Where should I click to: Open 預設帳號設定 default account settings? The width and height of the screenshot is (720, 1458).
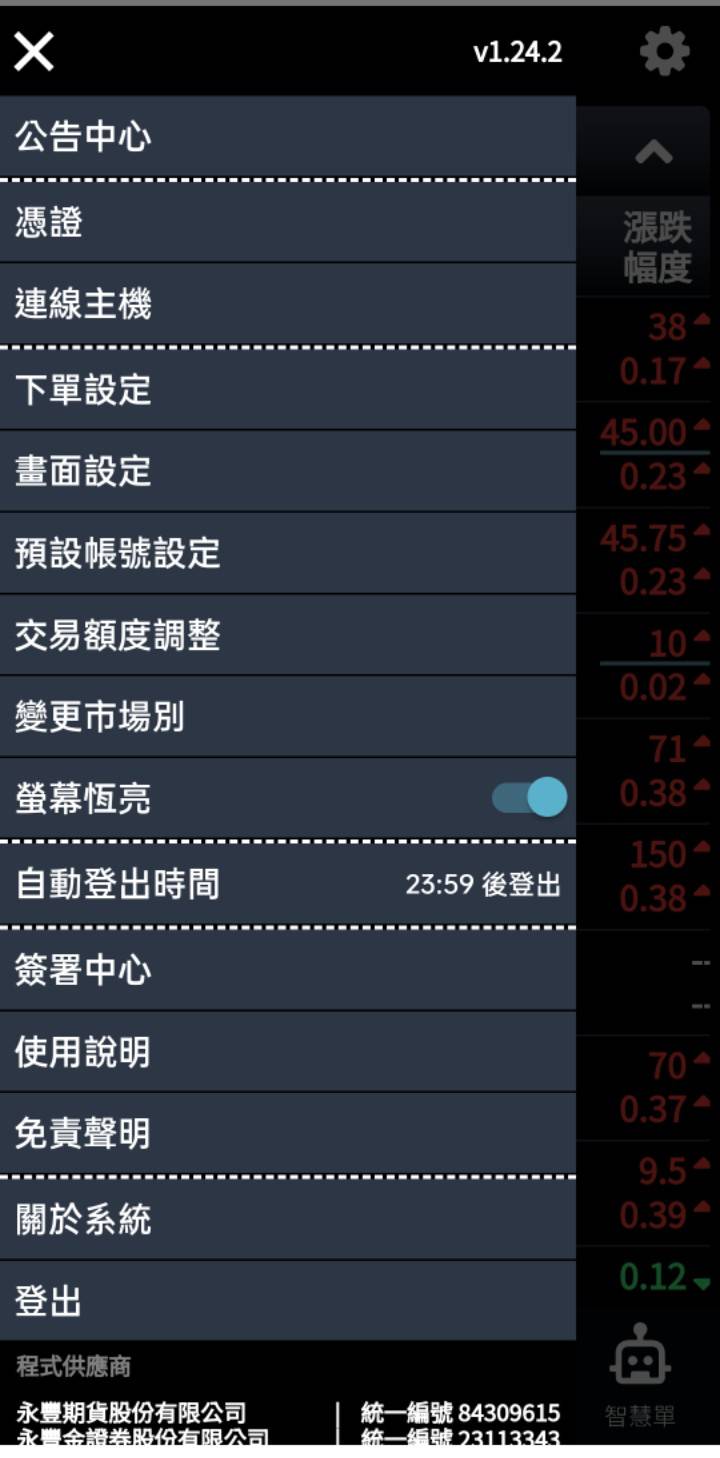coord(287,553)
